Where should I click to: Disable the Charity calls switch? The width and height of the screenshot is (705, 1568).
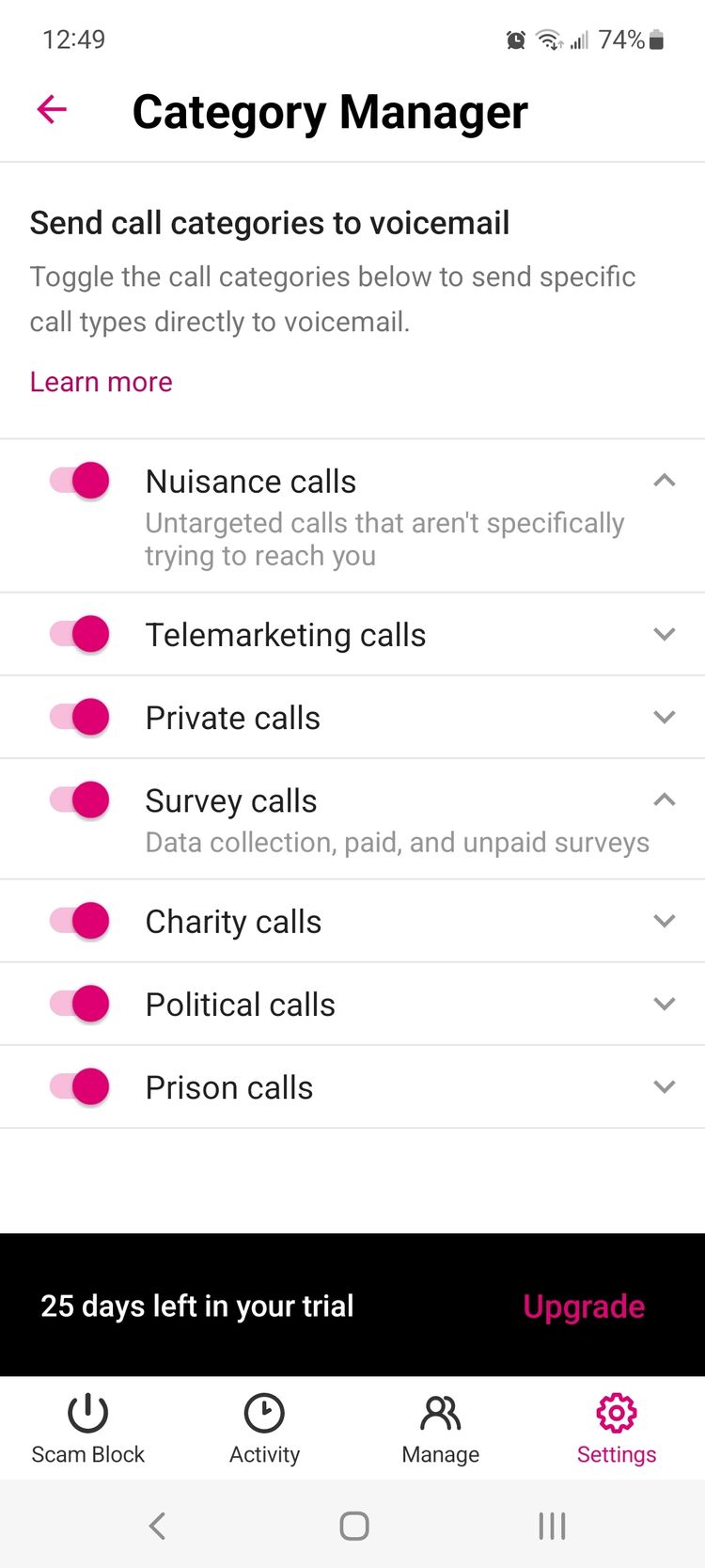(x=80, y=920)
